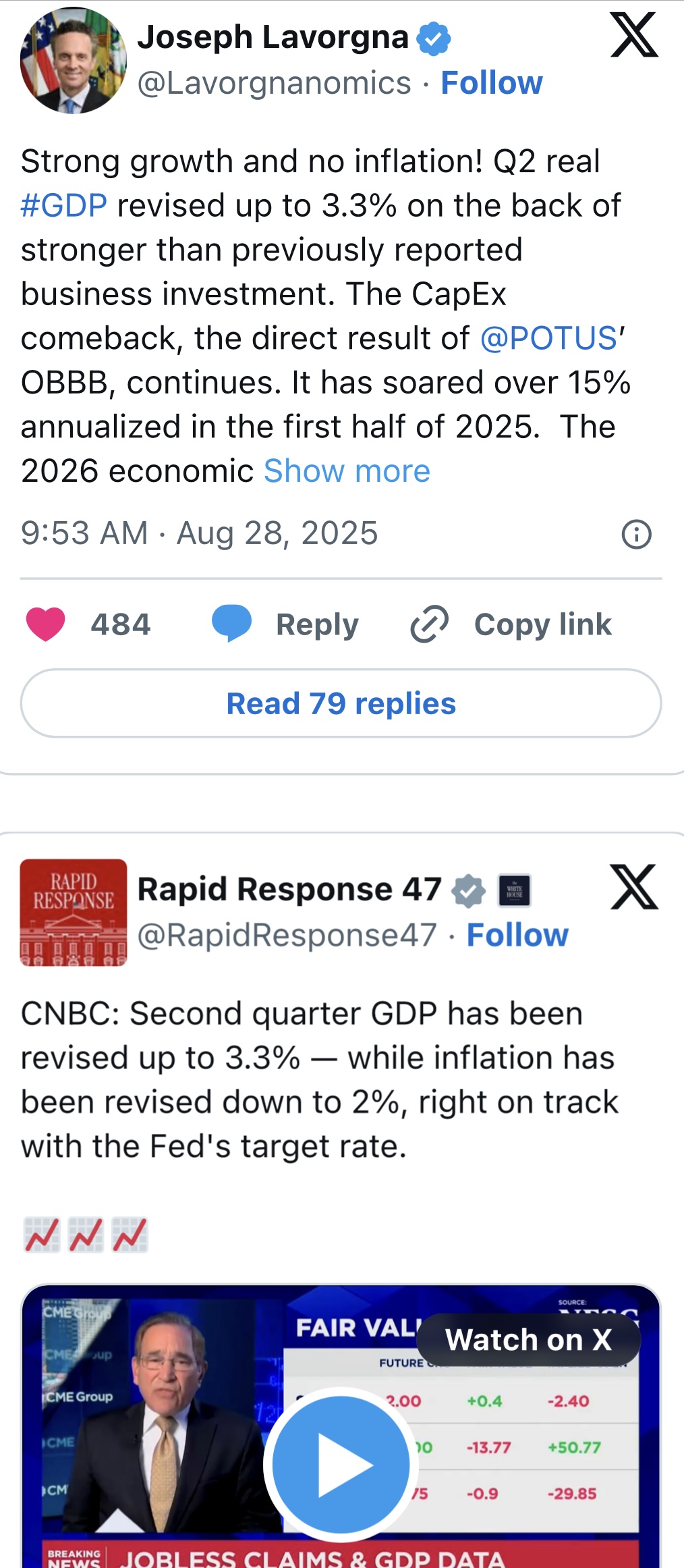The image size is (684, 1568).
Task: Follow Joseph Lavorgna
Action: [492, 83]
